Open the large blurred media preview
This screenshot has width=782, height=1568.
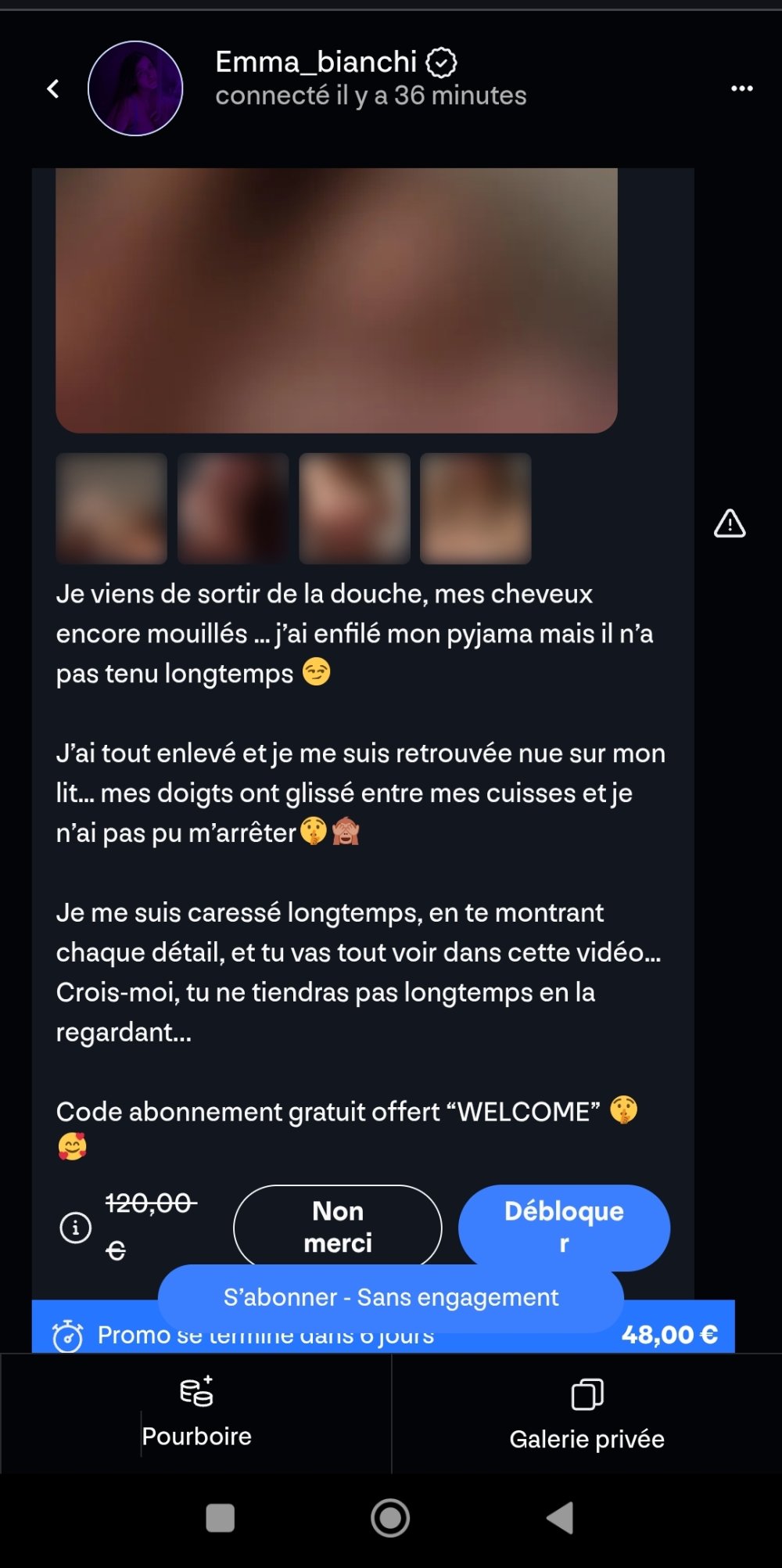[336, 300]
